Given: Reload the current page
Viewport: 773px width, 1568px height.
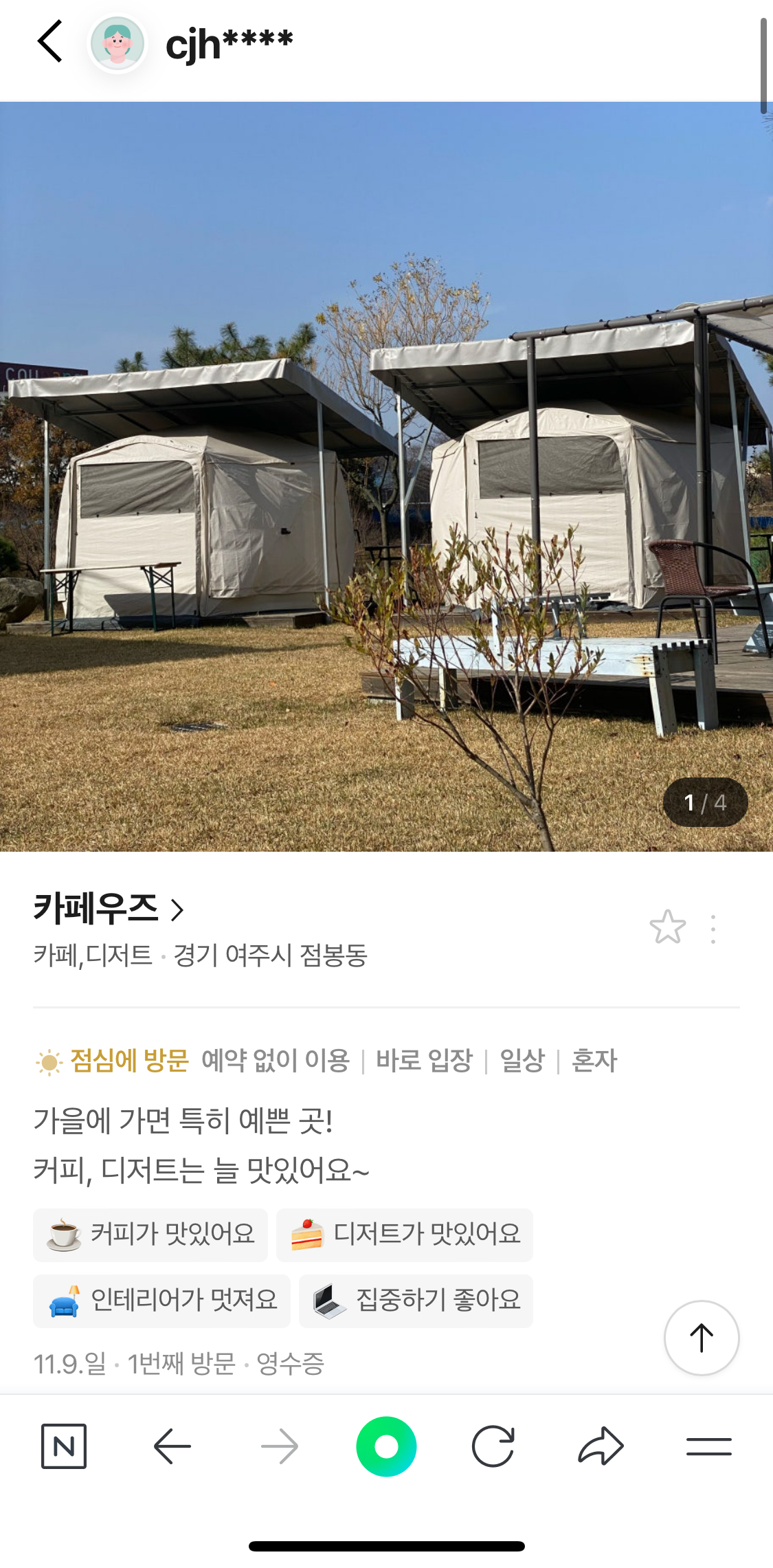Looking at the screenshot, I should (493, 1446).
